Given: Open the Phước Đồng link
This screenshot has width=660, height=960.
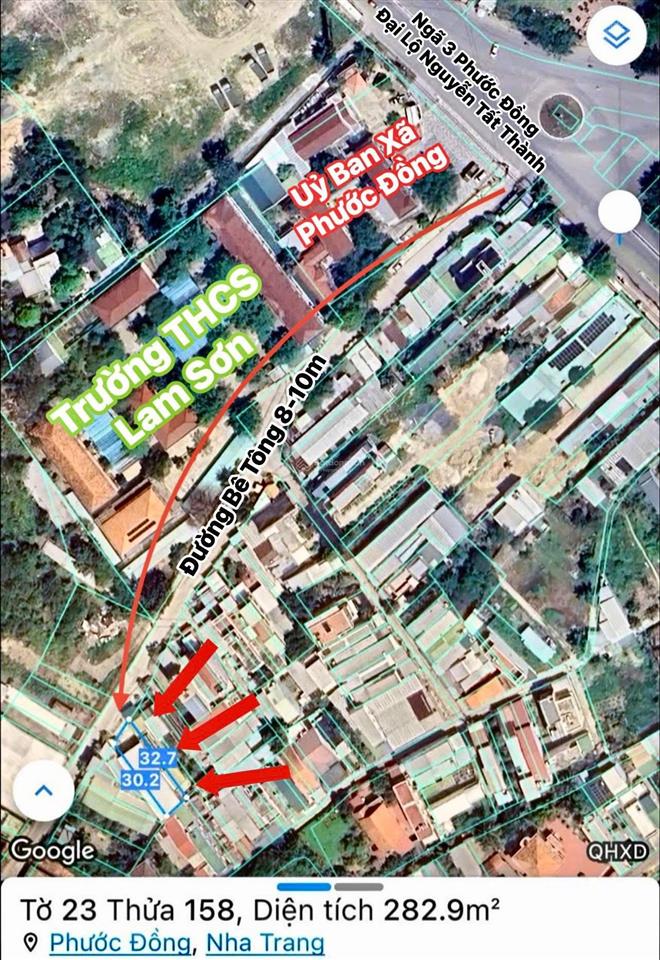Looking at the screenshot, I should click(119, 942).
